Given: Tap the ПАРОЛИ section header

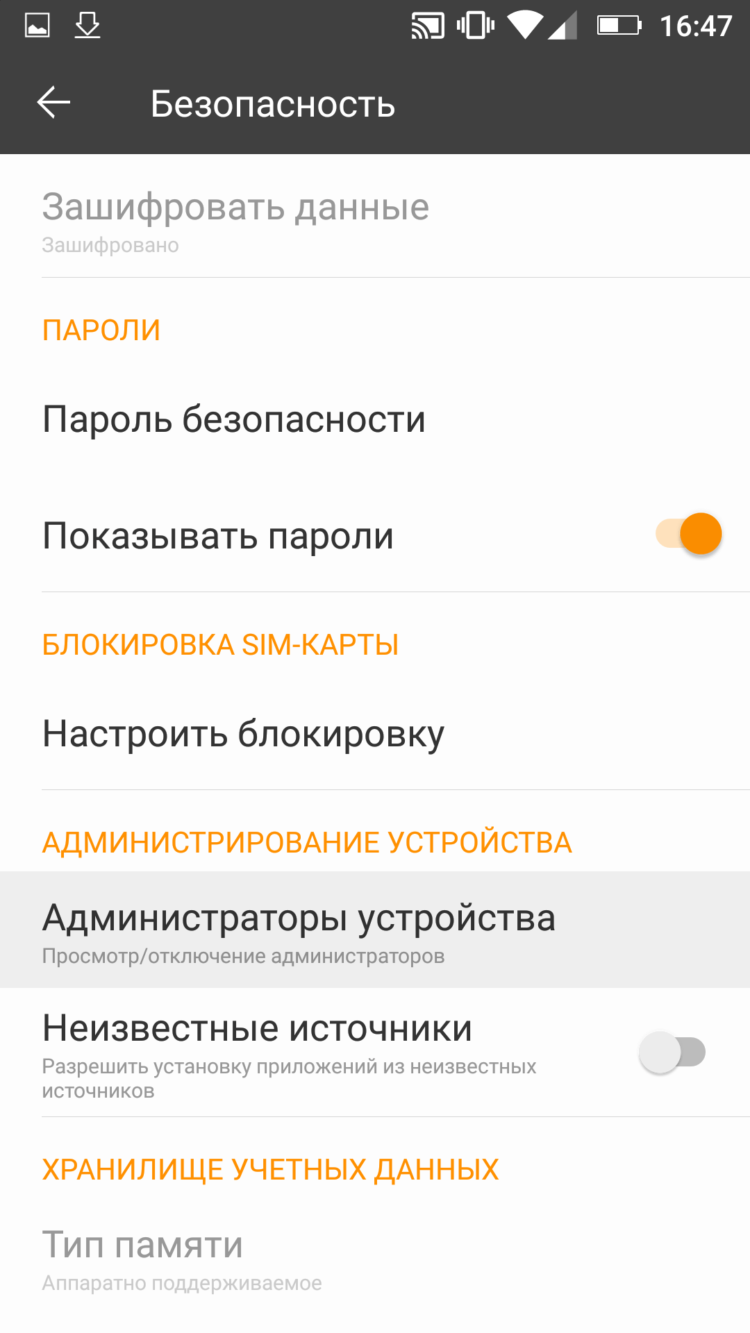Looking at the screenshot, I should (x=101, y=330).
